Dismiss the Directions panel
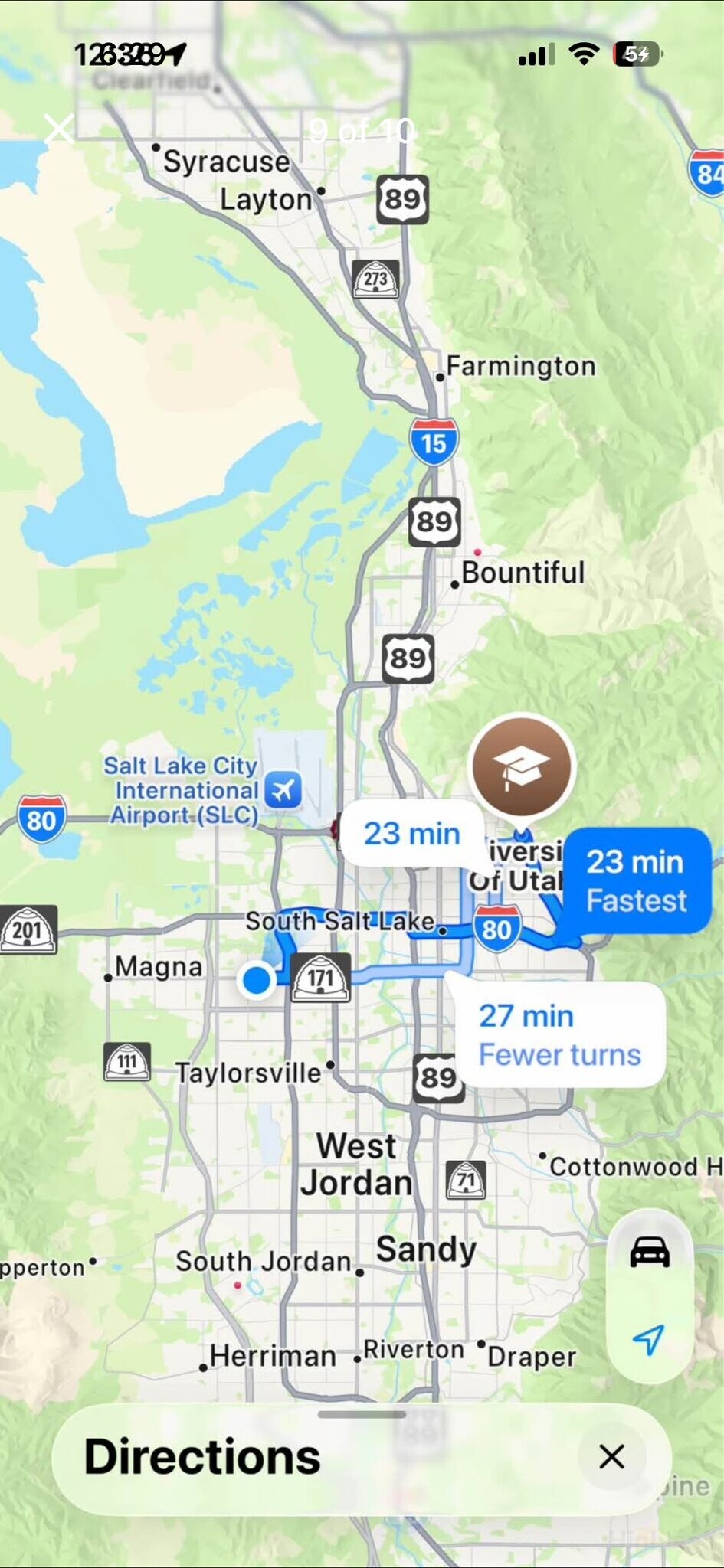Screen dimensions: 724x1568 pyautogui.click(x=611, y=1456)
